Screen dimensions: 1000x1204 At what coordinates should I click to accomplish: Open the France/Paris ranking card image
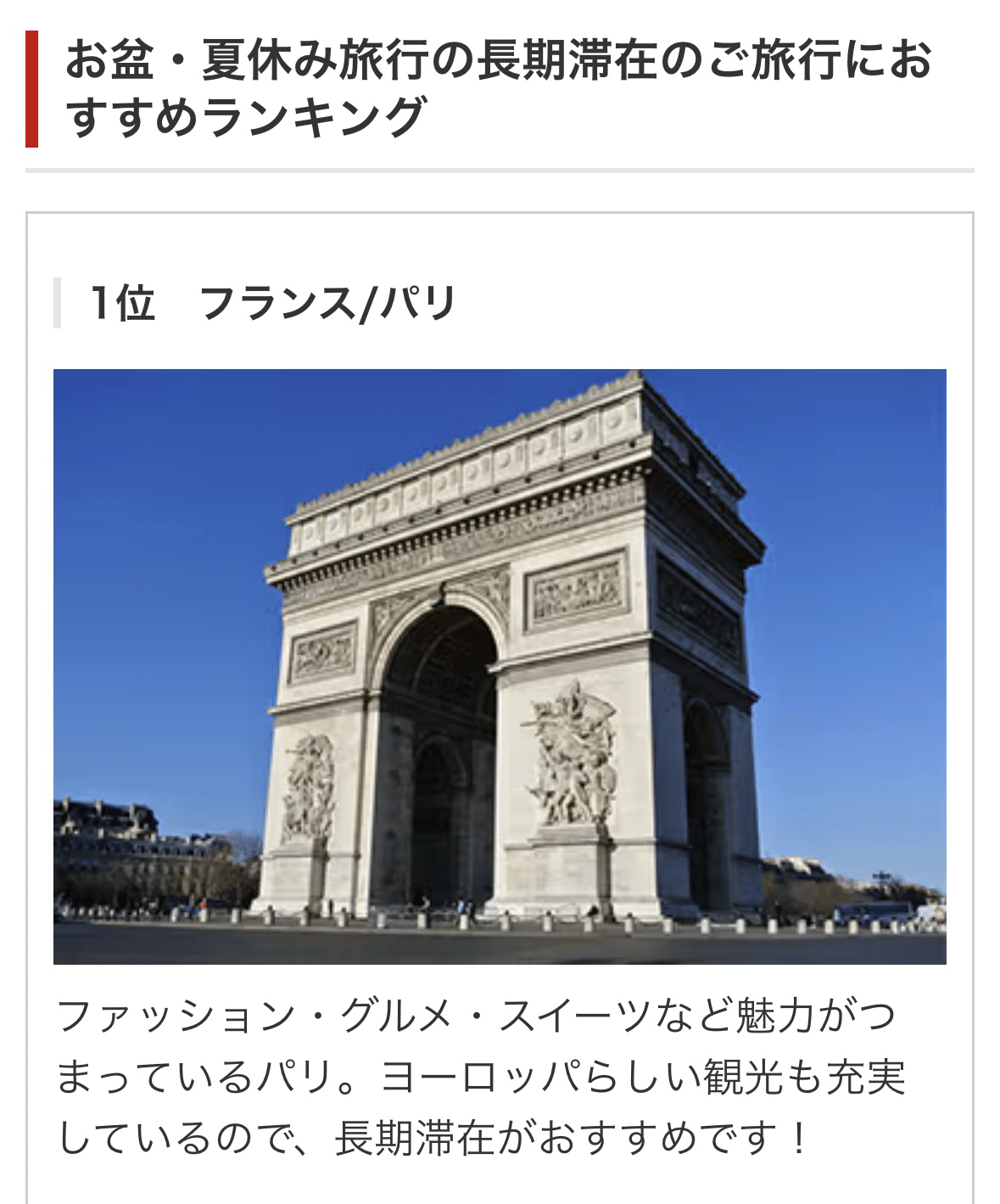click(x=500, y=666)
